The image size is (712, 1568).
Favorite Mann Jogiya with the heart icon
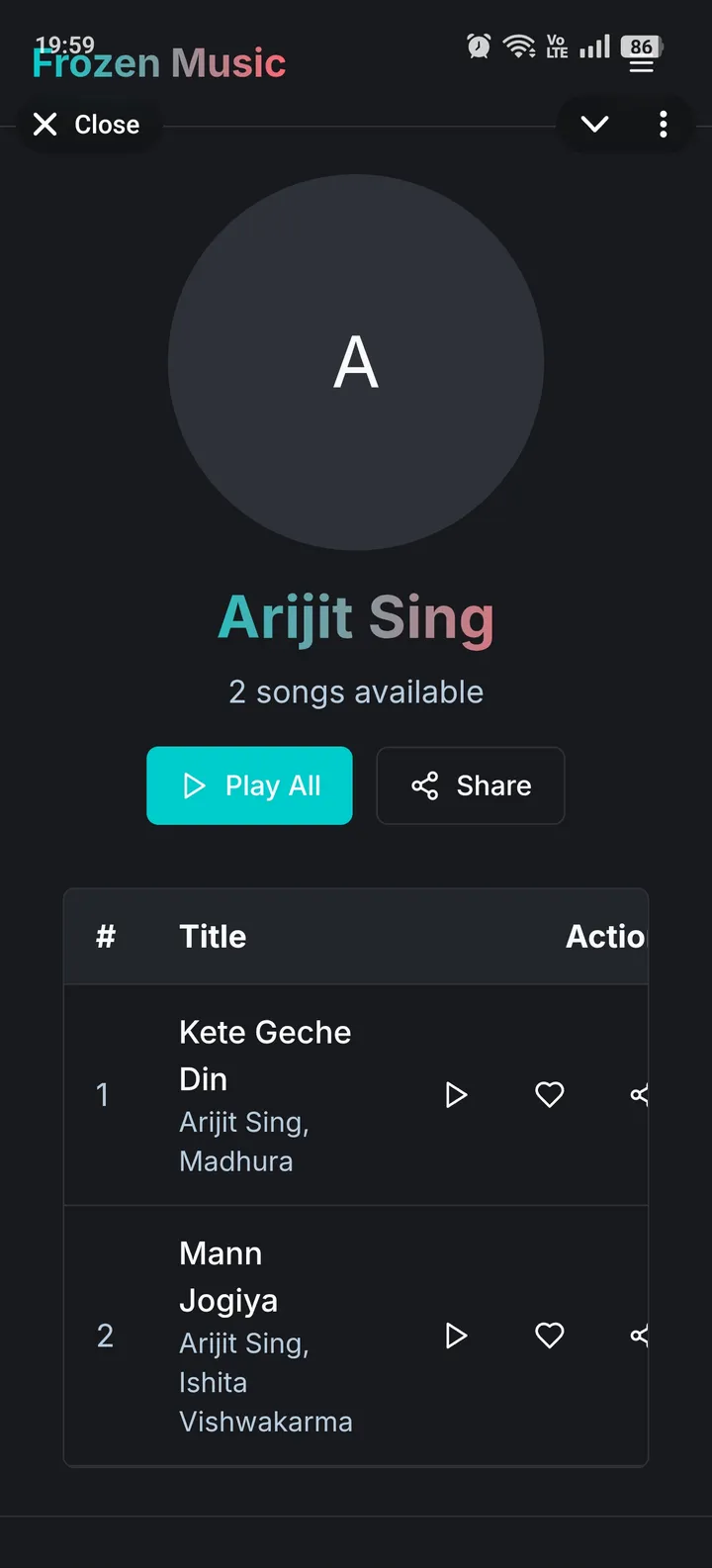(x=549, y=1336)
